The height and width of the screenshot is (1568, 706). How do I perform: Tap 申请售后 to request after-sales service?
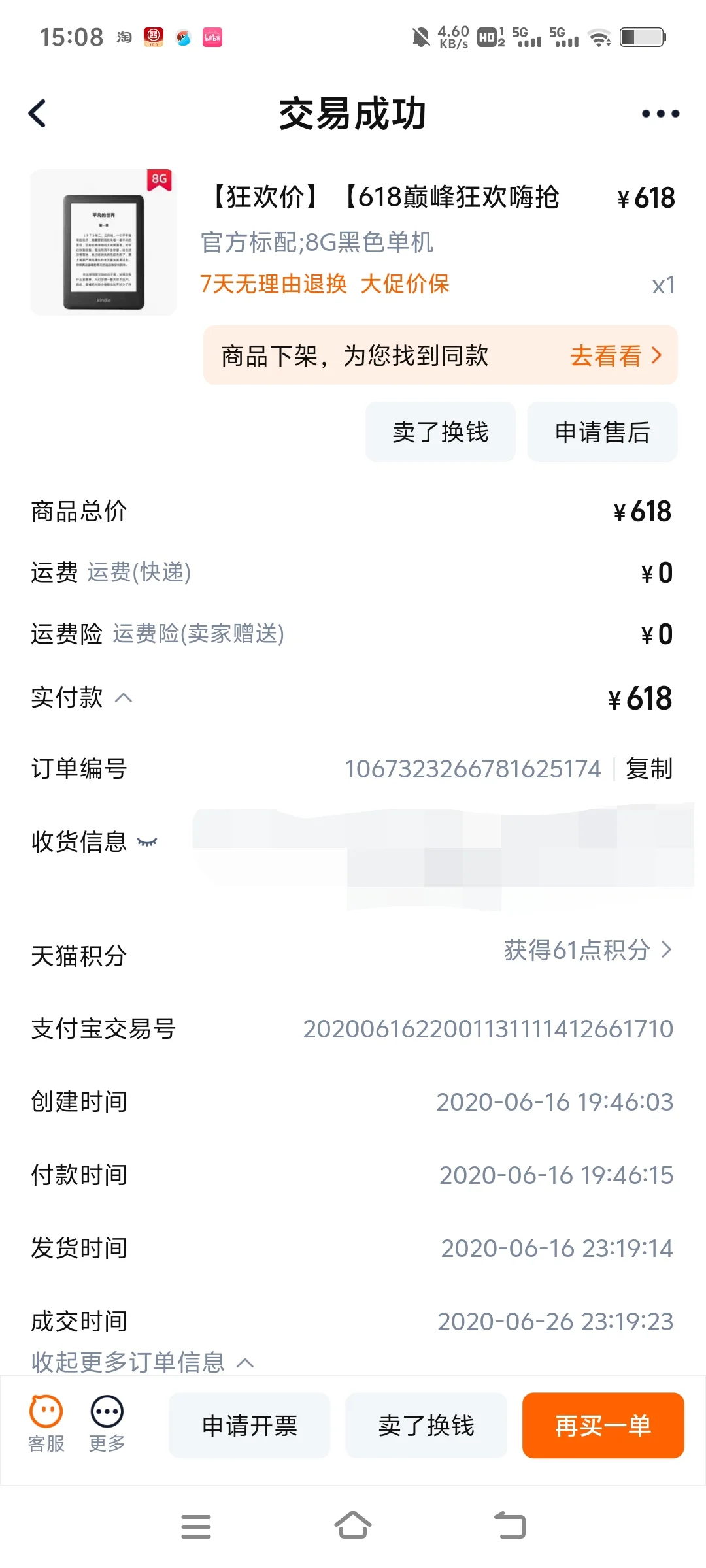point(602,432)
